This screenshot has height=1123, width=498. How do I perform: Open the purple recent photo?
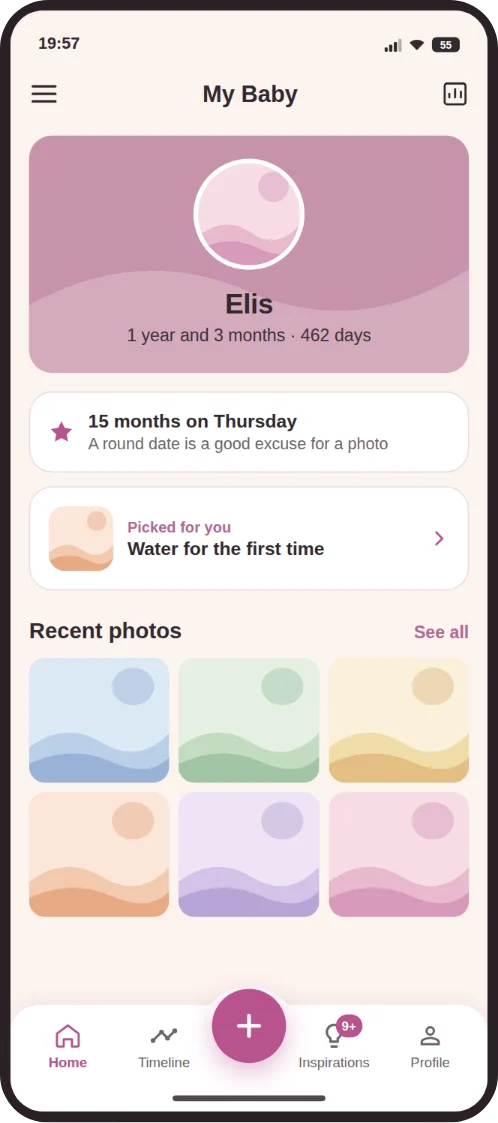point(249,854)
